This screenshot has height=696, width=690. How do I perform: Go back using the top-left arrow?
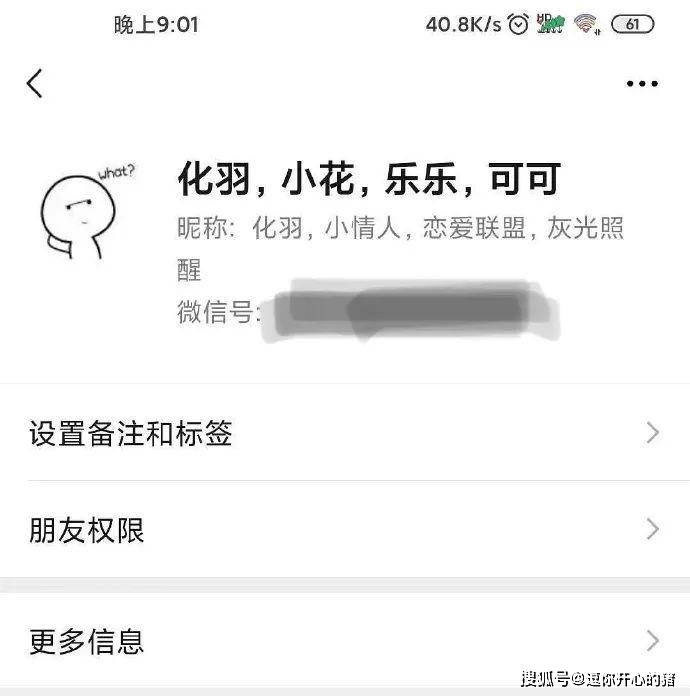point(35,84)
